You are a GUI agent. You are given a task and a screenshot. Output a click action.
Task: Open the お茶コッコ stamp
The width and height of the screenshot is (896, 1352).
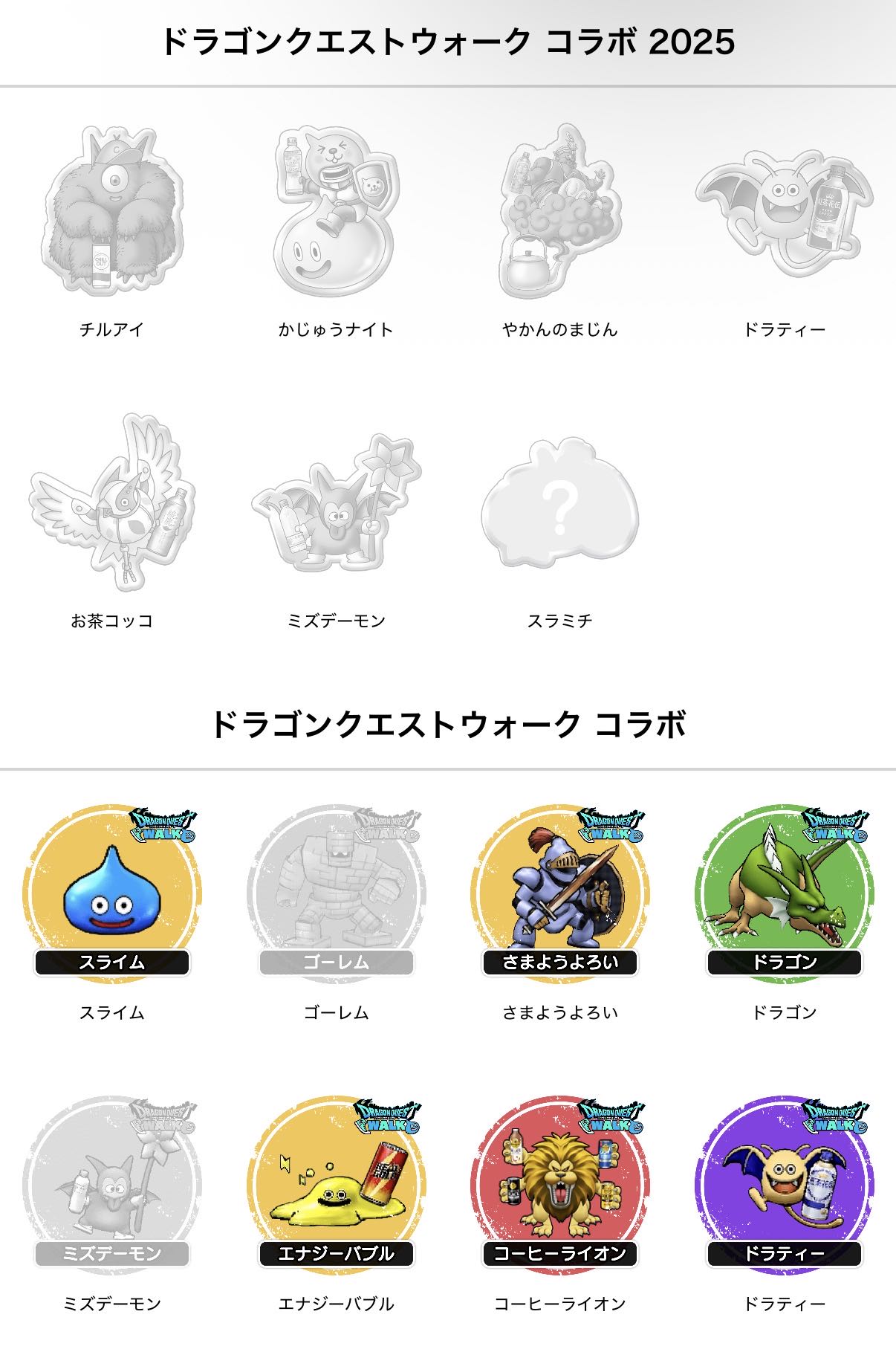[111, 504]
